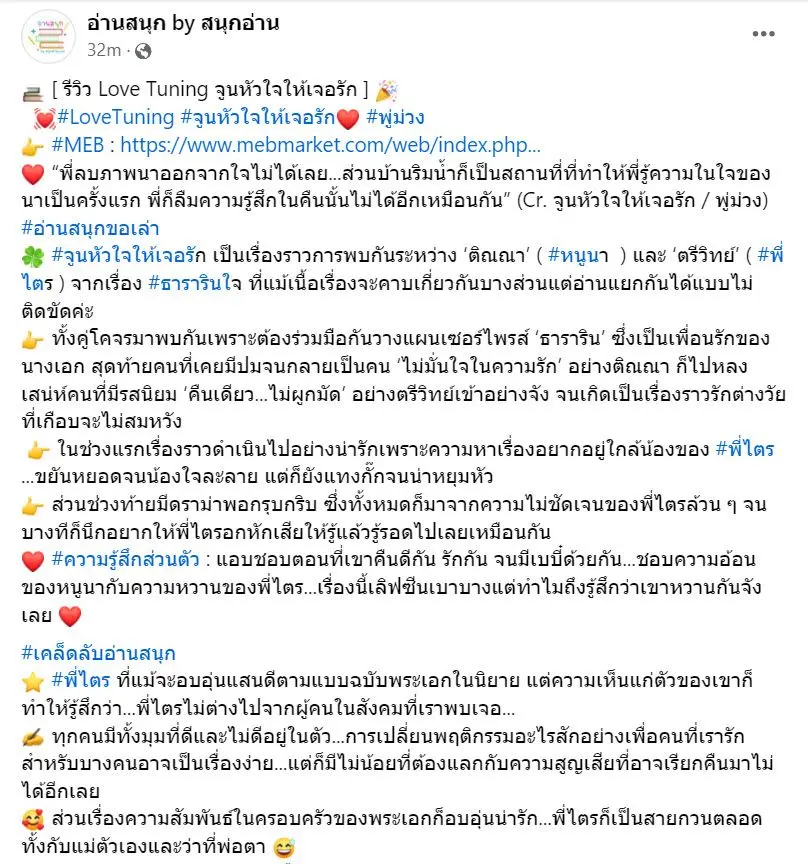
Task: Open the อ่านสนุก by สนุกอ่าน page name
Action: (x=184, y=22)
